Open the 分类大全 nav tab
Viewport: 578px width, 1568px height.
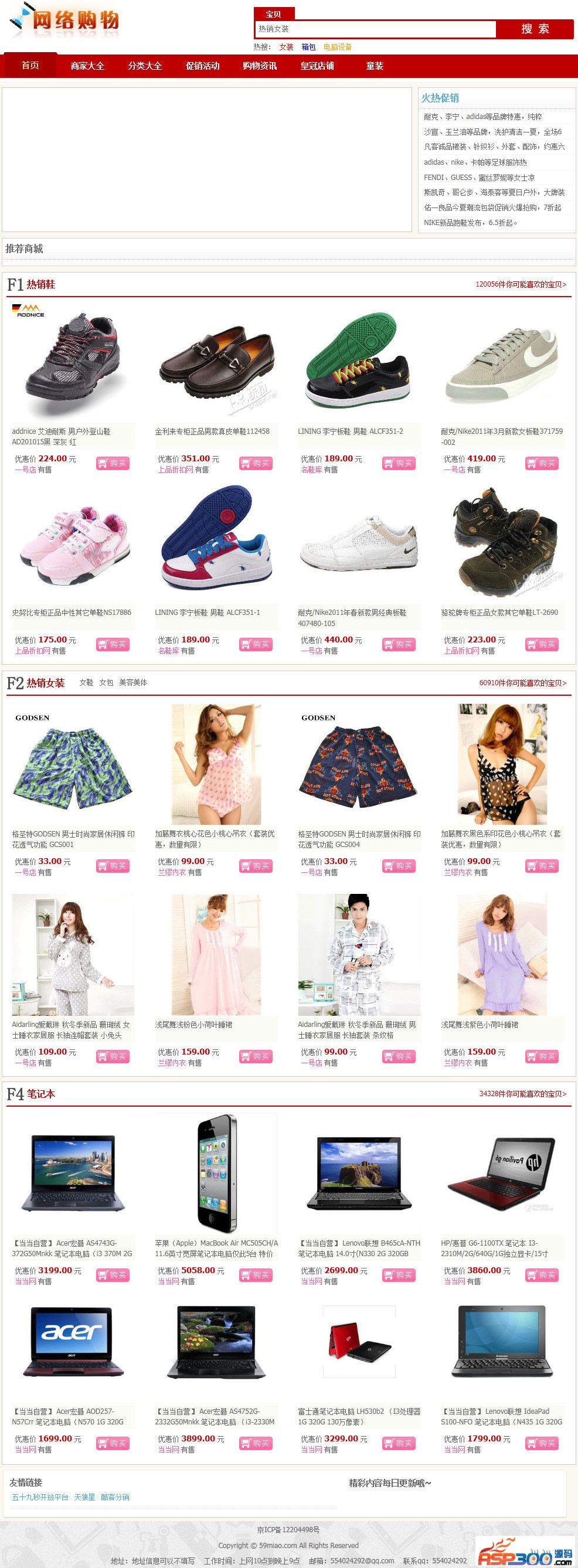145,66
